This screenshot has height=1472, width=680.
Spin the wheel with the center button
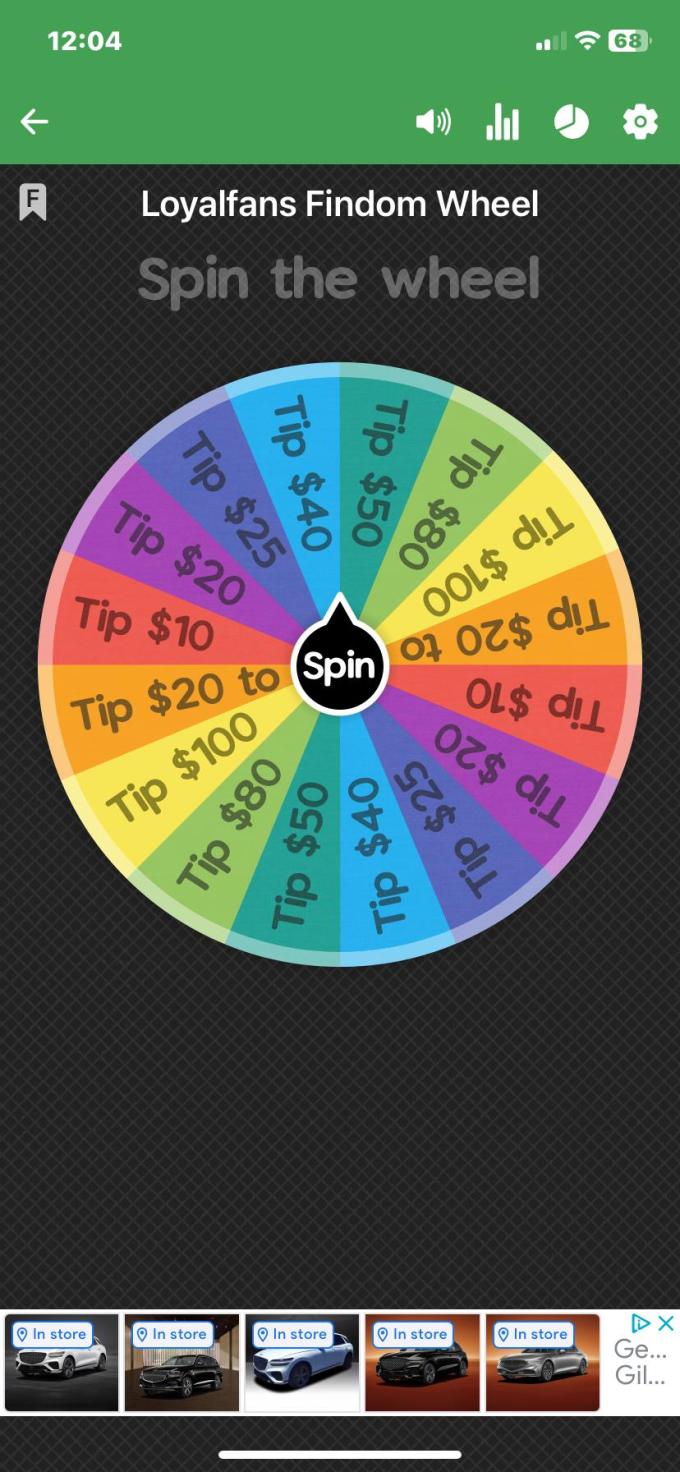(340, 666)
